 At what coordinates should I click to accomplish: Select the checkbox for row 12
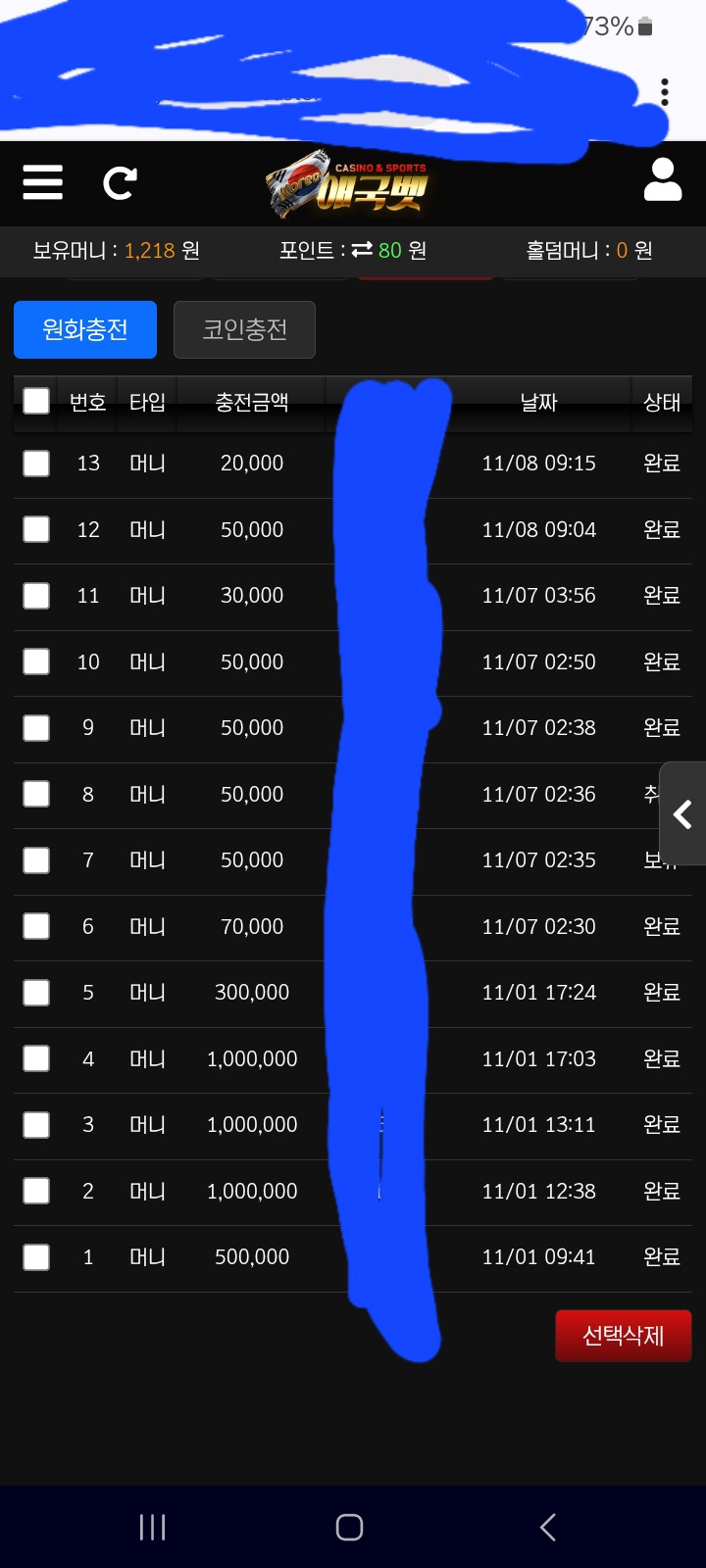(36, 529)
